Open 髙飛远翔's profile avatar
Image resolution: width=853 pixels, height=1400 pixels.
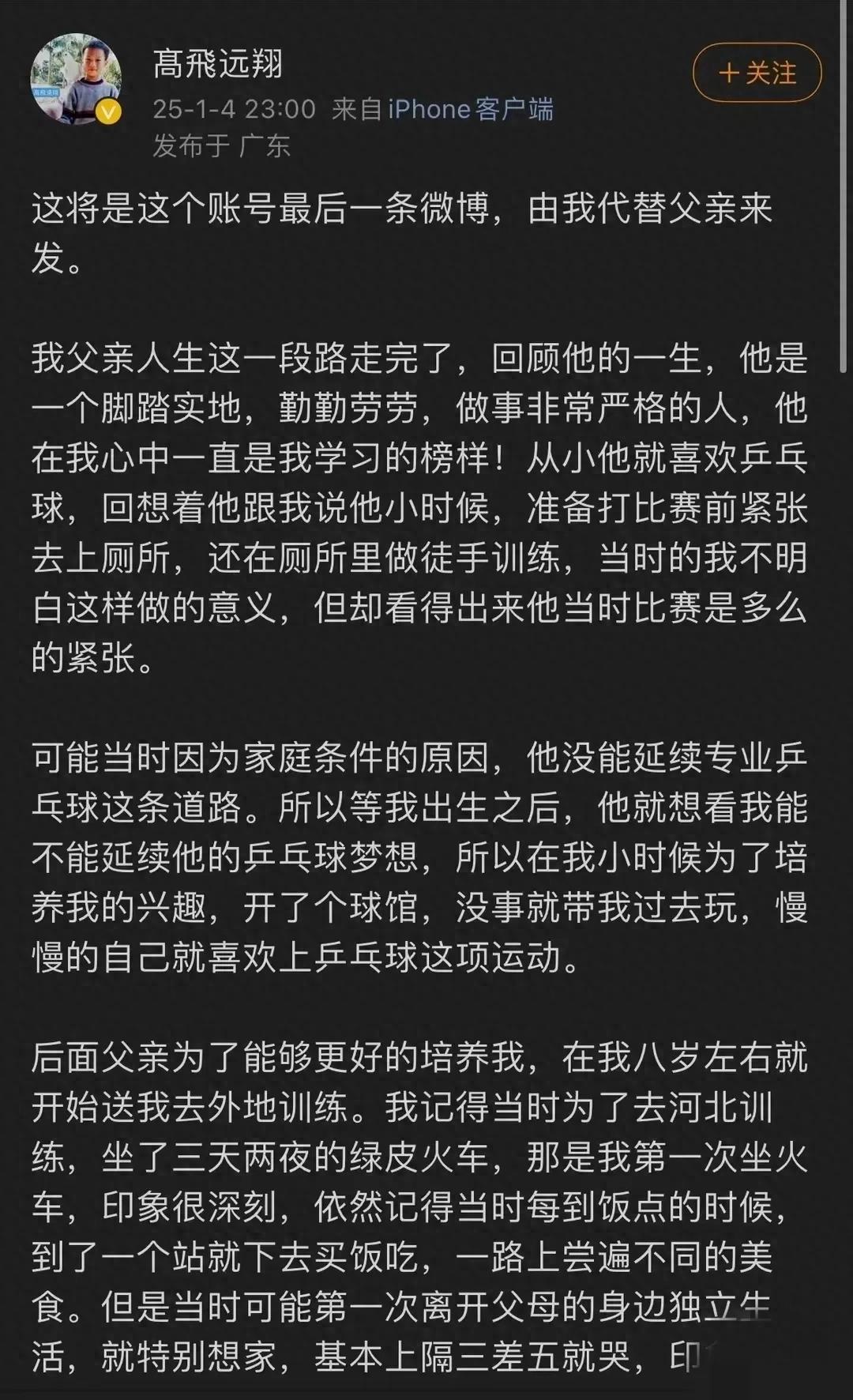point(76,79)
